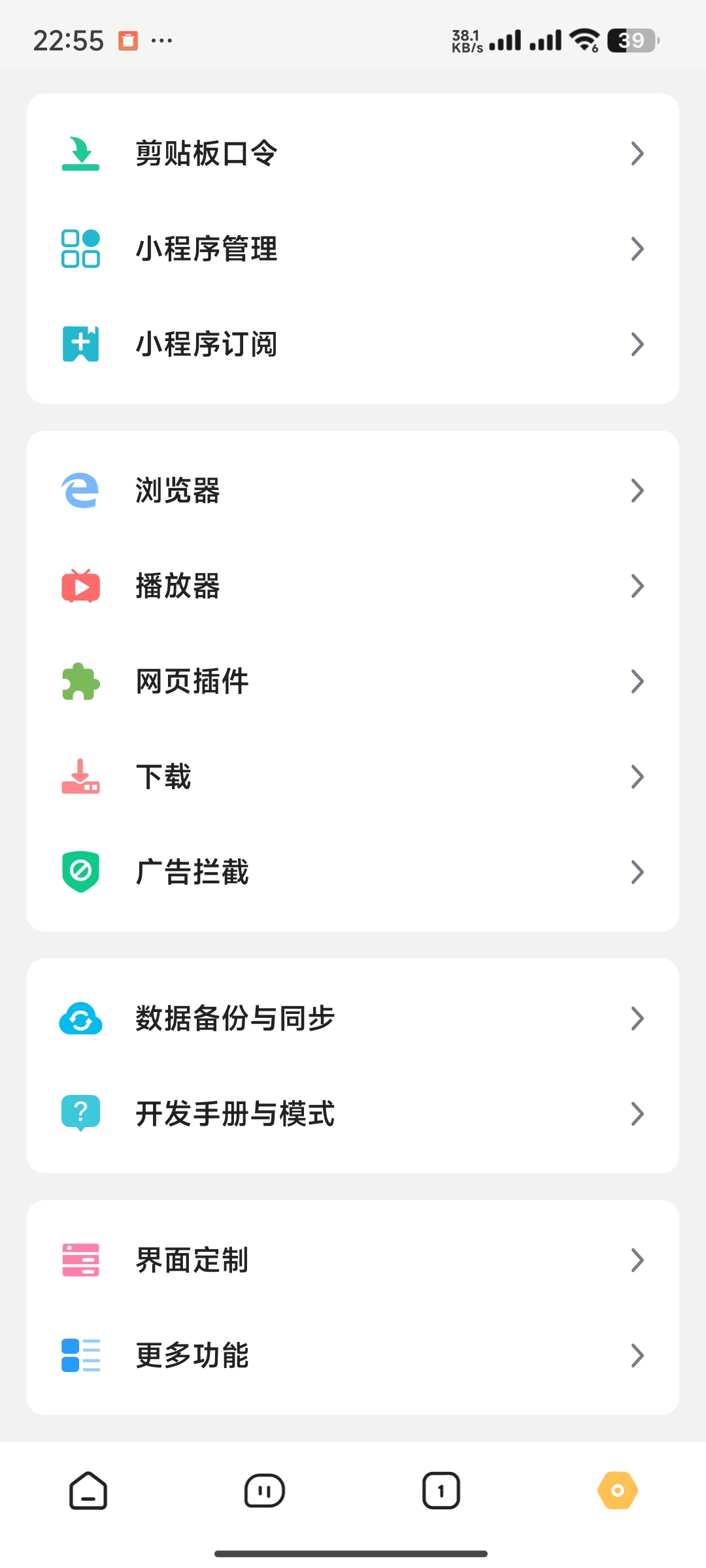
Task: Open 更多功能 row
Action: pyautogui.click(x=353, y=1356)
